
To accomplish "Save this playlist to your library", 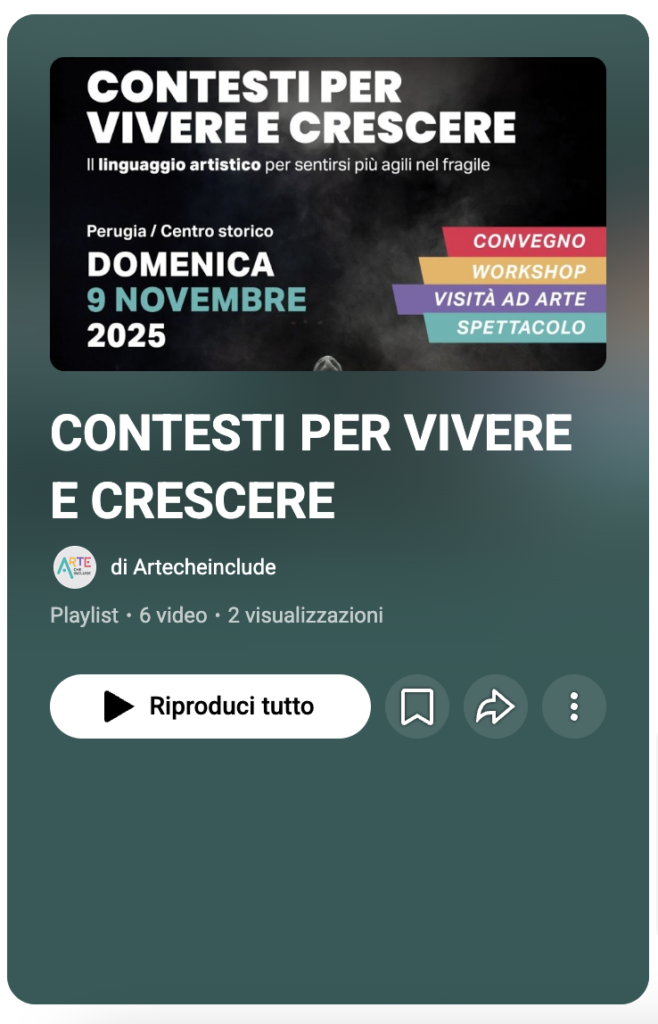I will click(417, 707).
